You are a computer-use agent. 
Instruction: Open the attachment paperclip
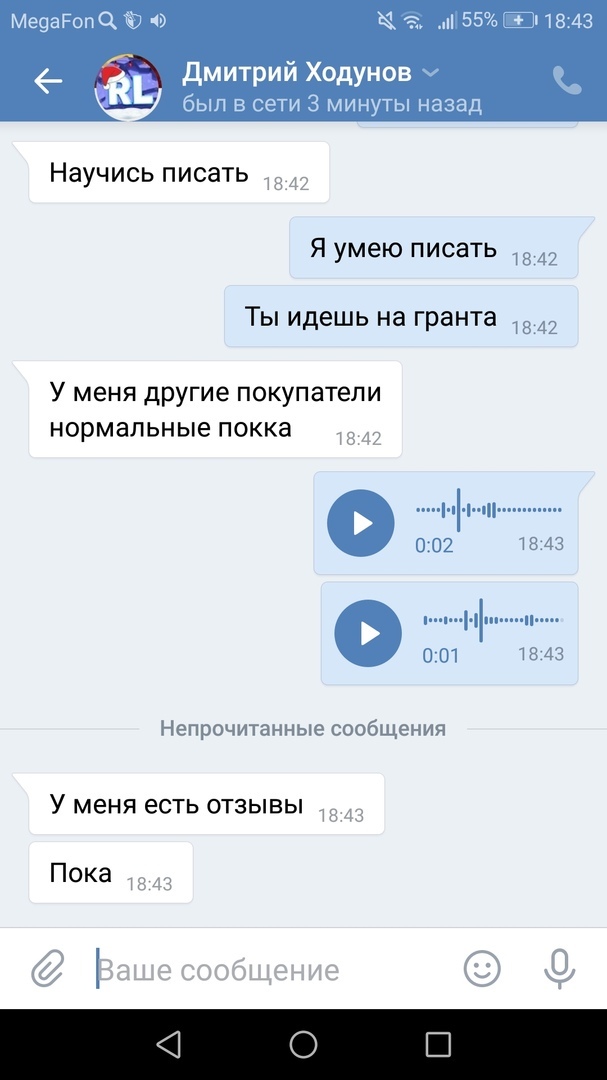[47, 968]
